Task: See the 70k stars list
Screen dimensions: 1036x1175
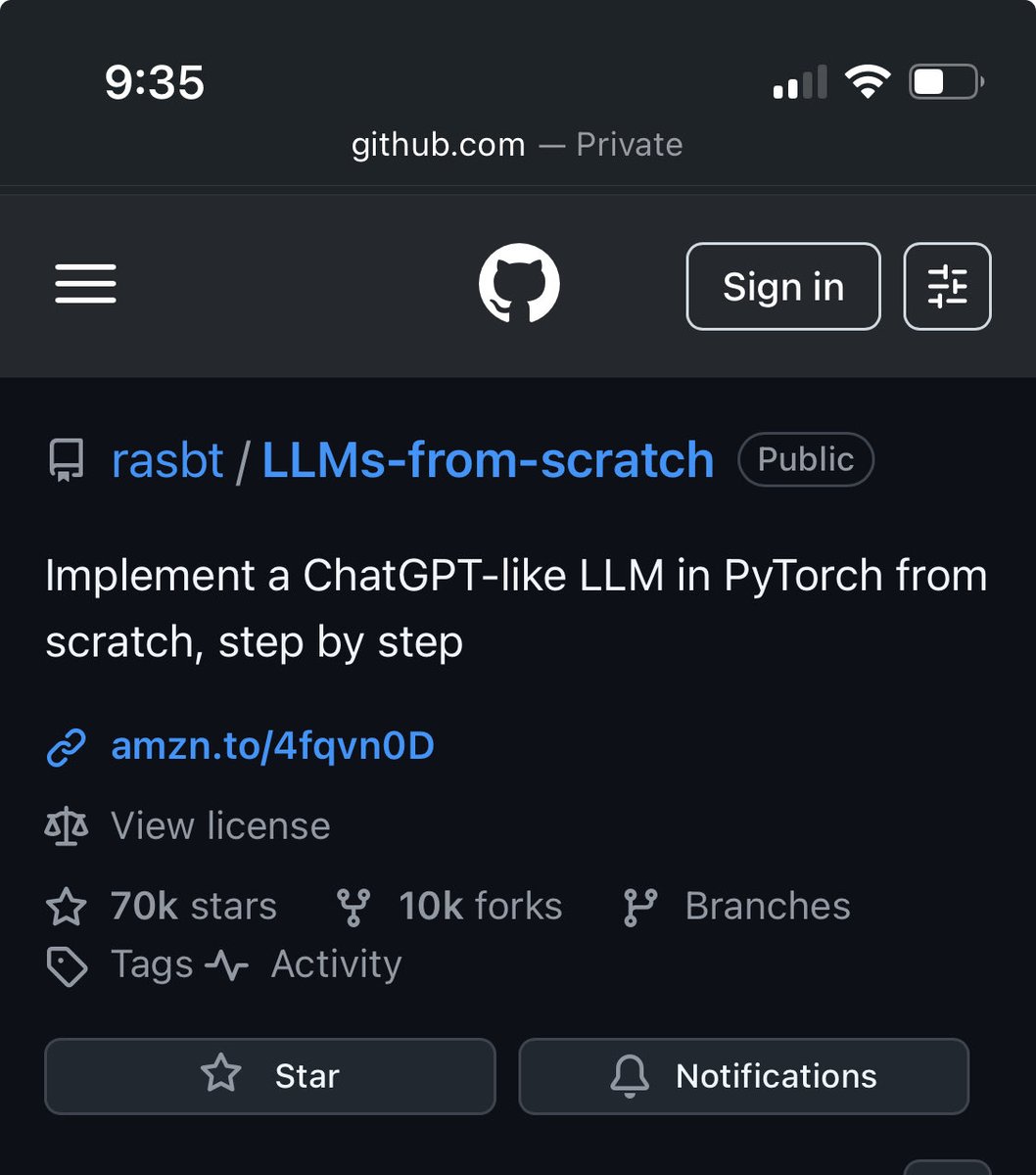Action: coord(193,907)
